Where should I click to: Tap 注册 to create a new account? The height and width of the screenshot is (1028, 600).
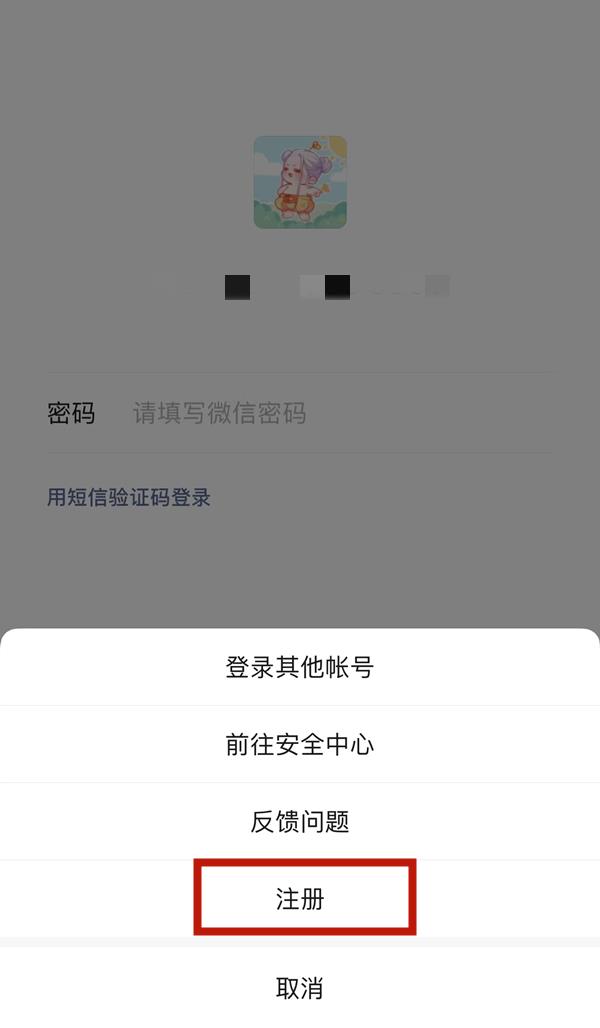[300, 899]
